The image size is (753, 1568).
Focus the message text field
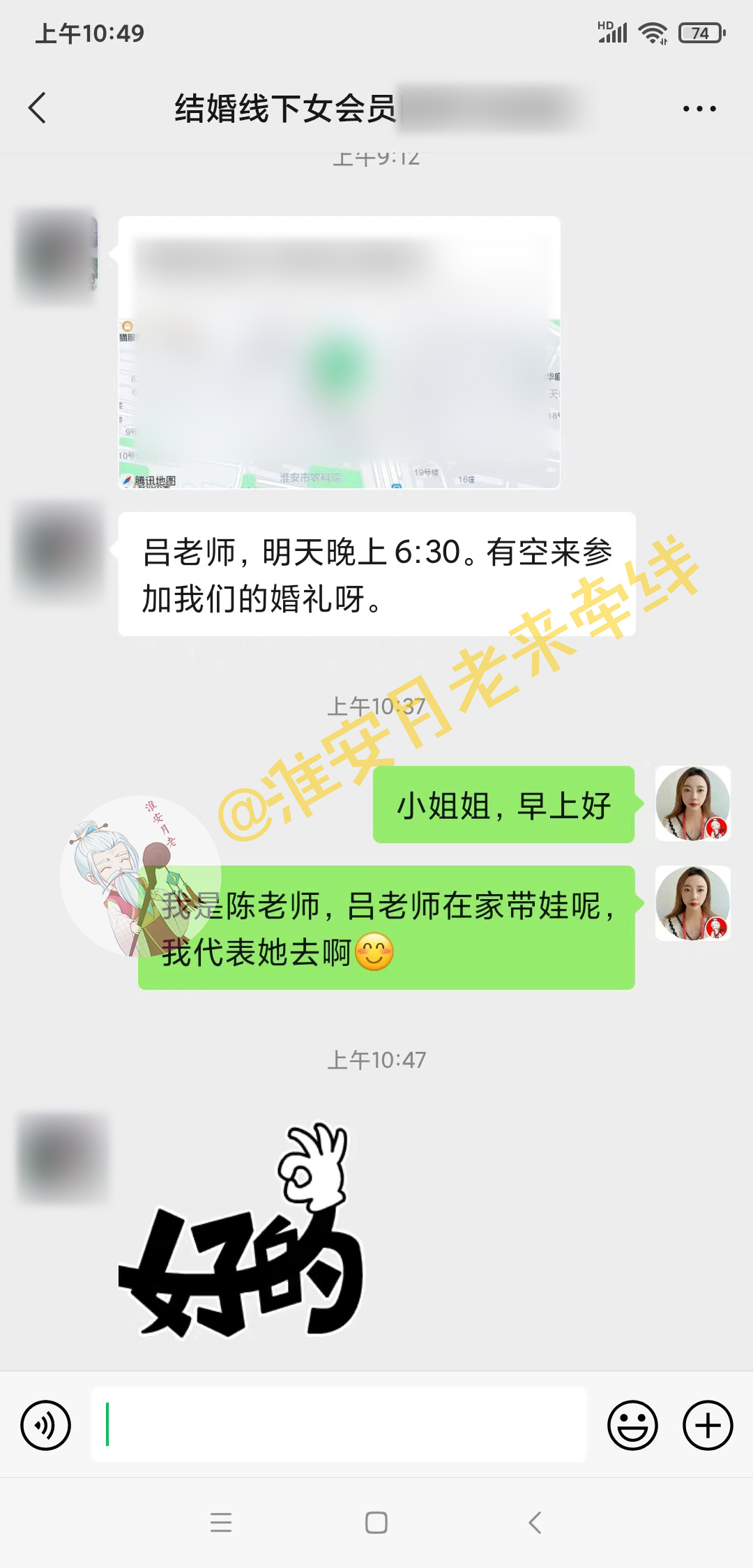(x=339, y=1424)
